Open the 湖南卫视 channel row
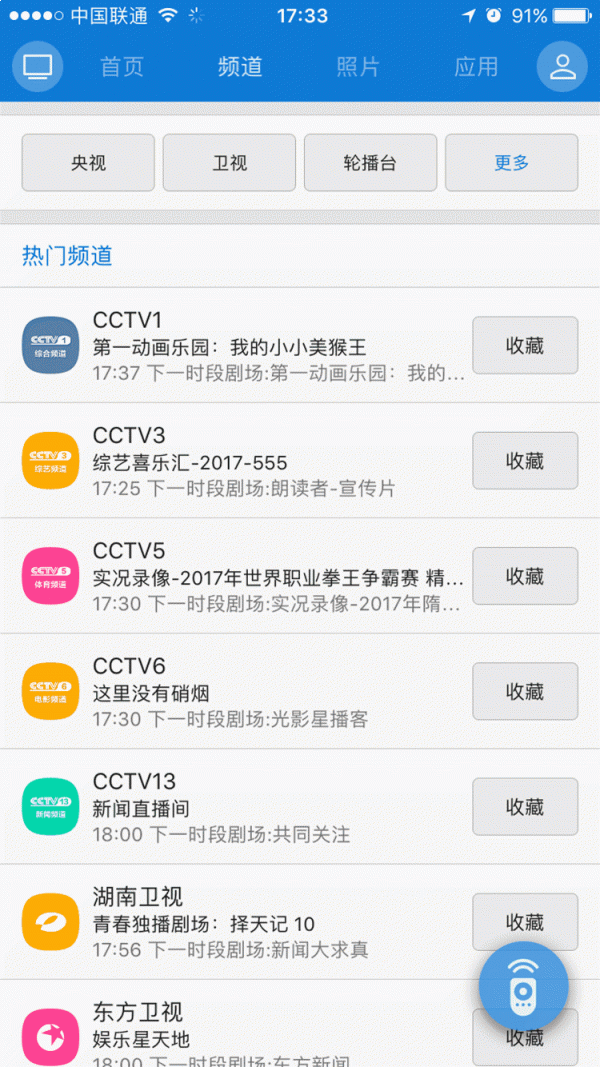This screenshot has height=1067, width=600. pyautogui.click(x=300, y=922)
